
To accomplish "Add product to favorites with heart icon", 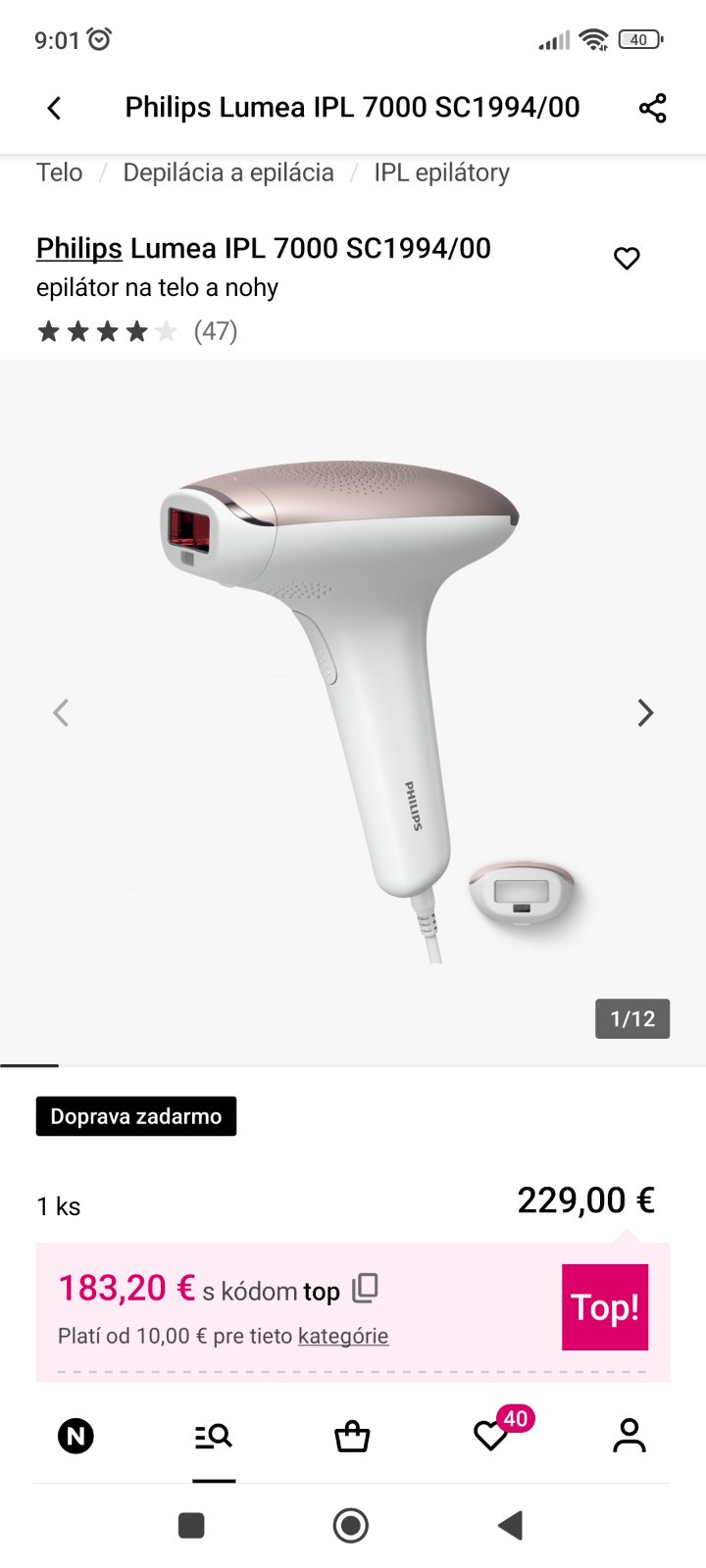I will click(627, 258).
